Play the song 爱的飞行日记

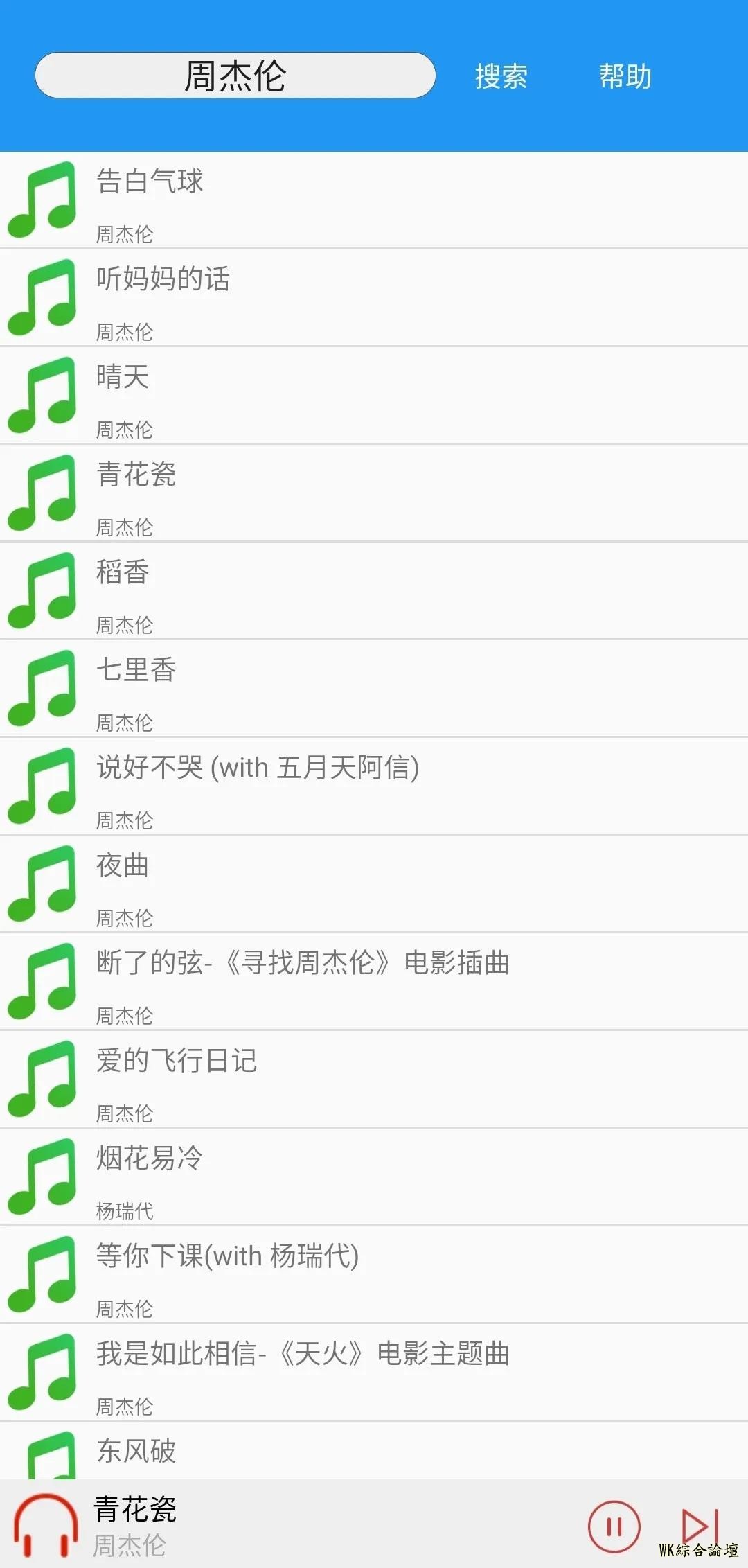[x=374, y=1080]
